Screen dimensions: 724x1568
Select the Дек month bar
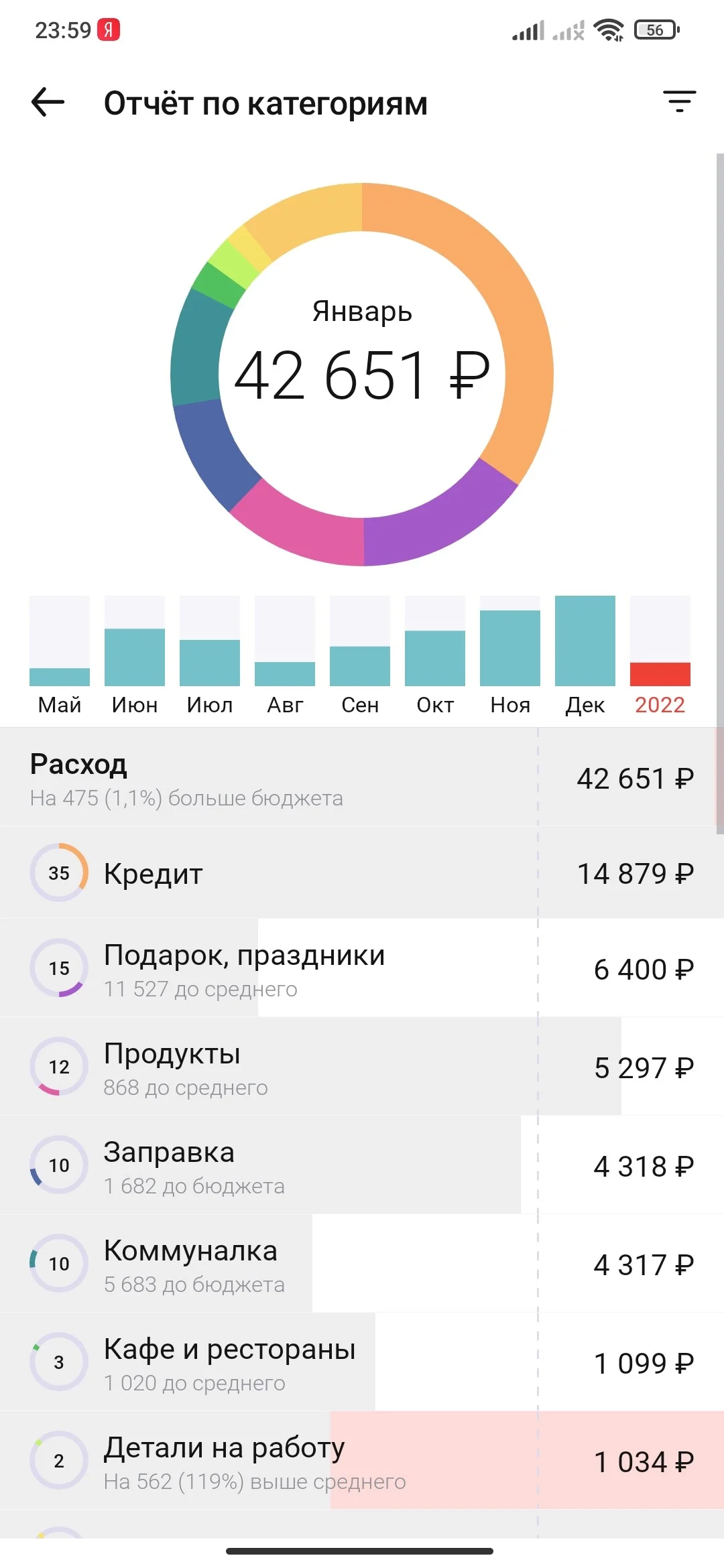click(x=585, y=655)
